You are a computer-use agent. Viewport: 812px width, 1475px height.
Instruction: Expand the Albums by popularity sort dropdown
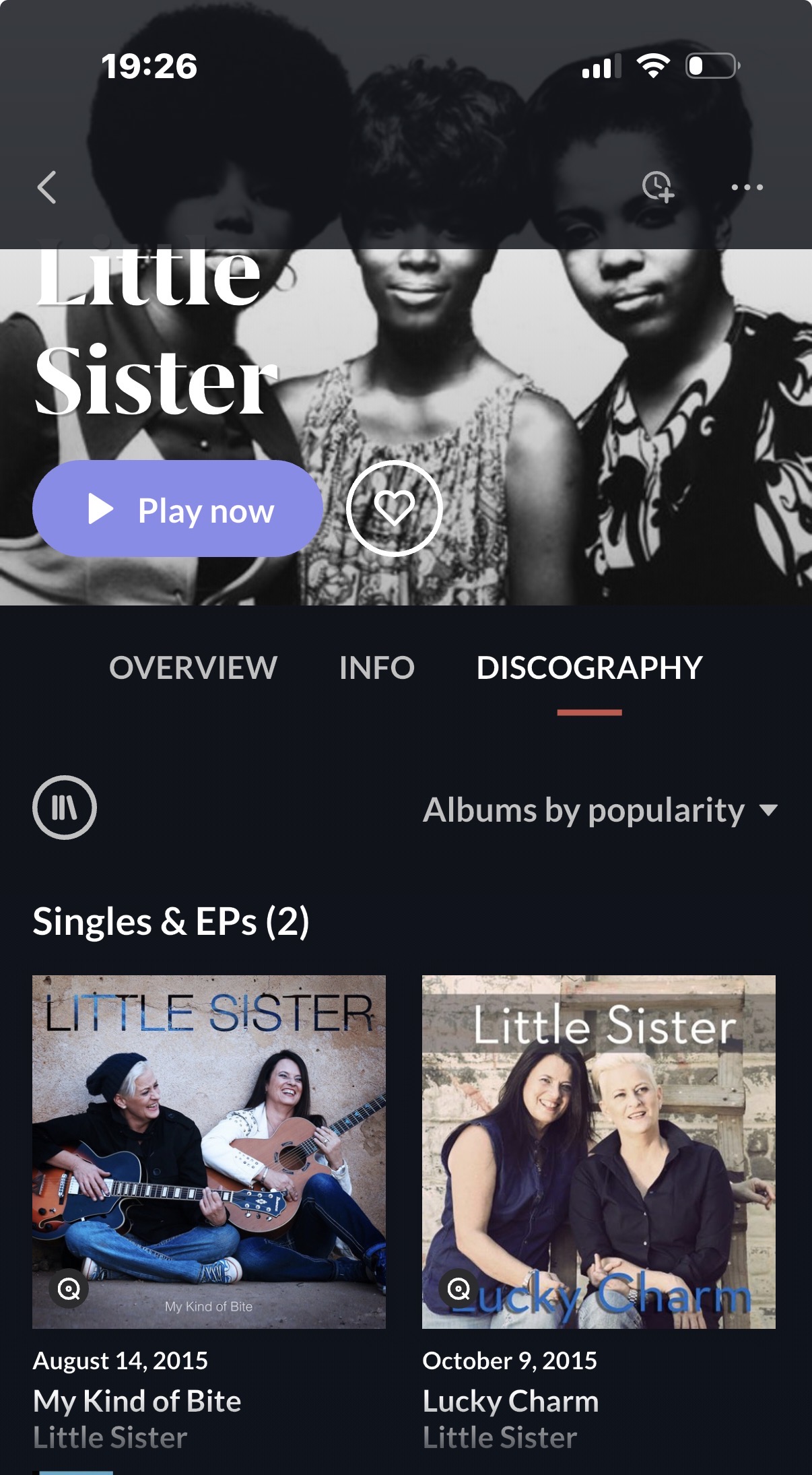[600, 810]
